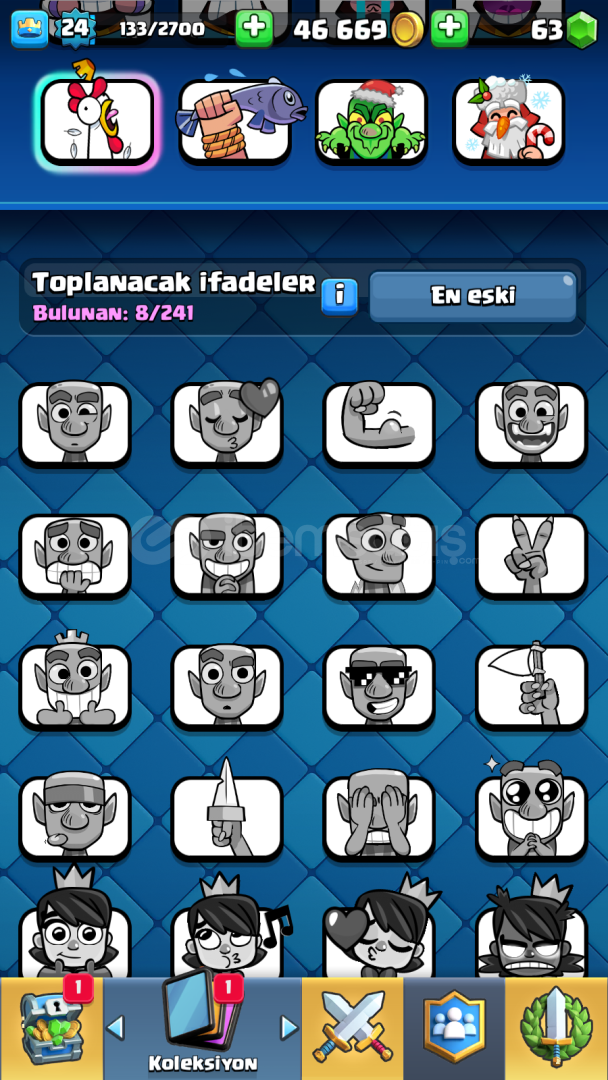
Task: Open info about Toplanacak ifadeler
Action: coord(339,297)
